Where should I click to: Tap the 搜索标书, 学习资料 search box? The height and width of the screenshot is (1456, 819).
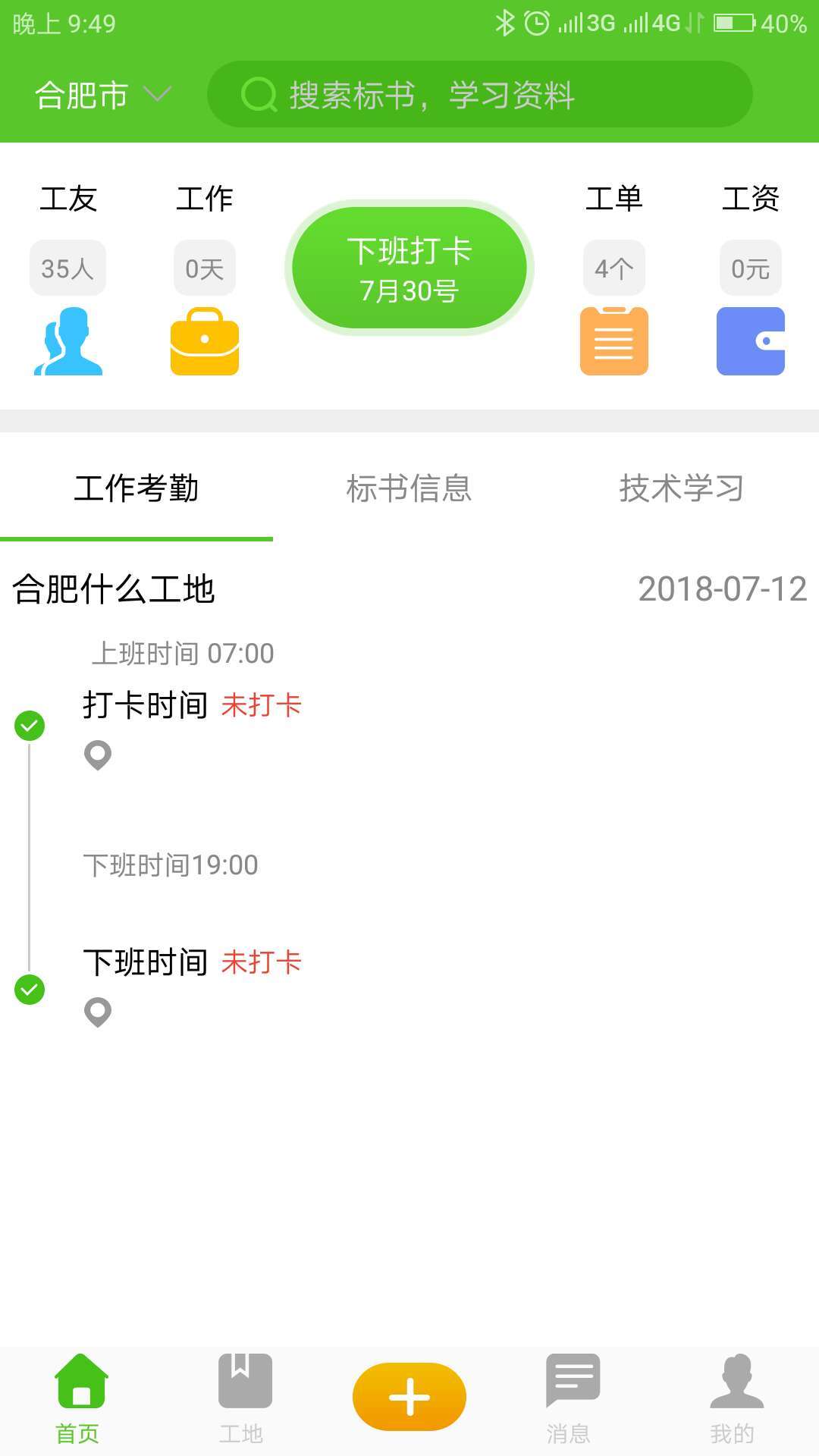tap(479, 96)
